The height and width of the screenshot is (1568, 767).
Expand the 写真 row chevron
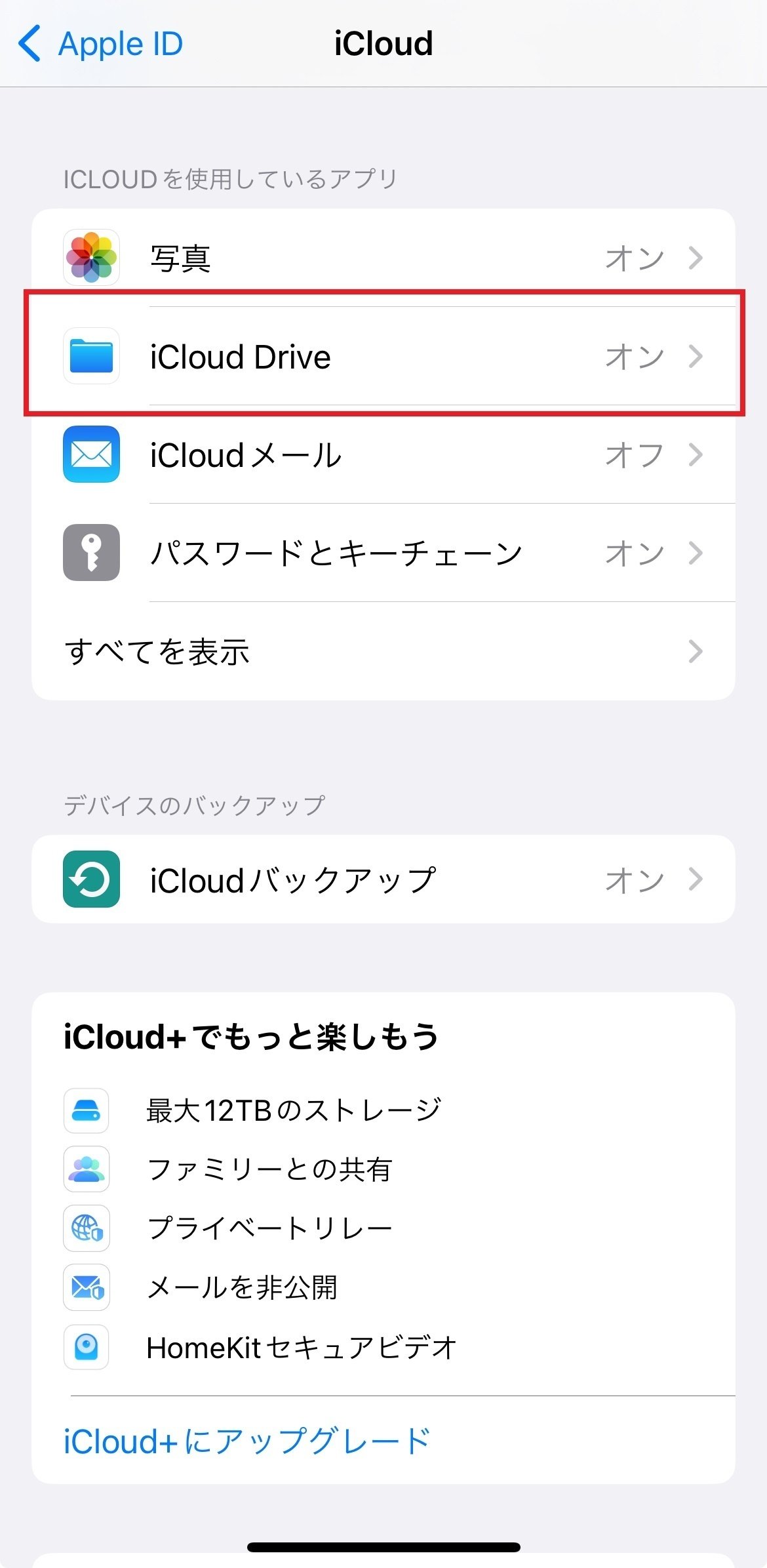click(x=696, y=257)
